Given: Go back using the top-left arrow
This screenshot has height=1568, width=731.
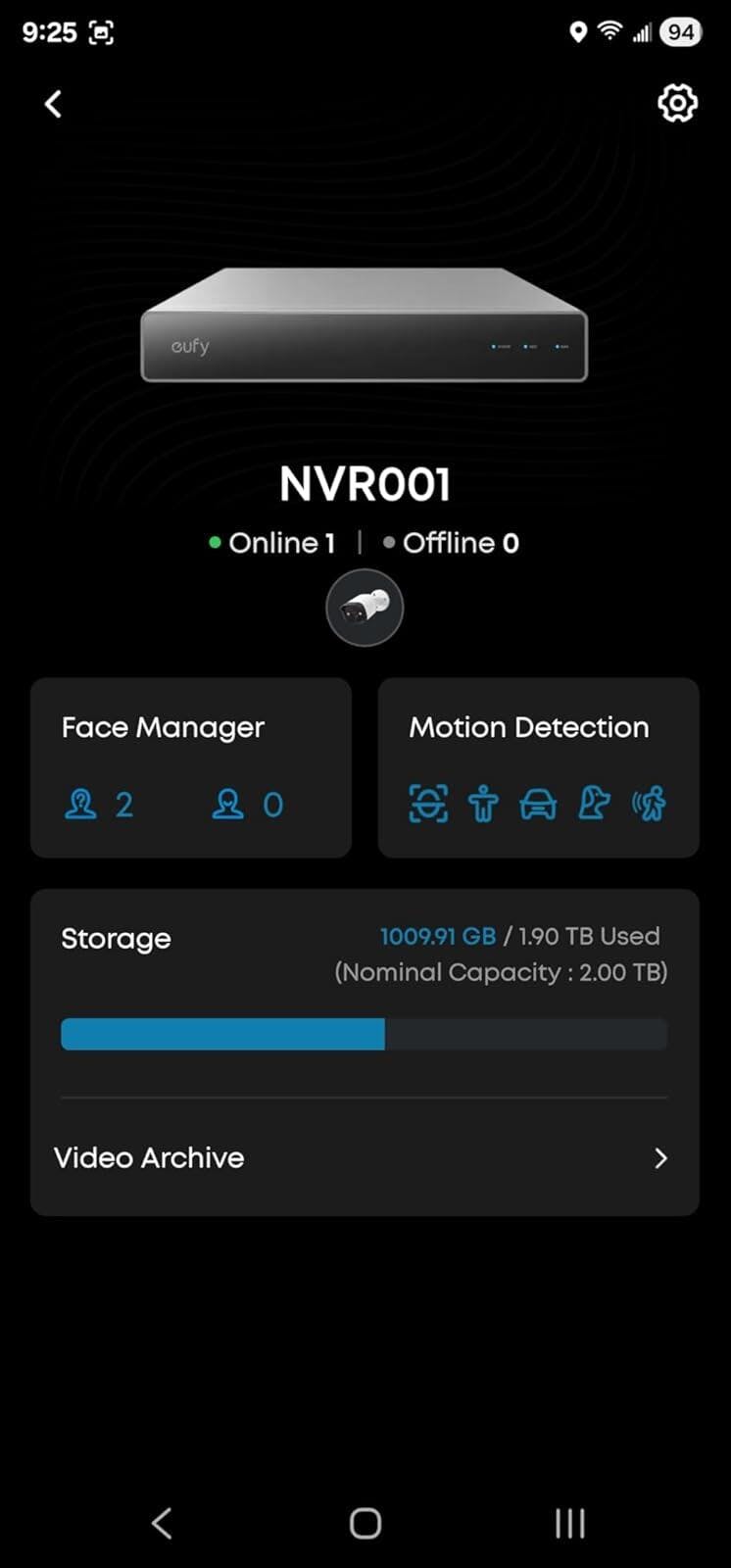Looking at the screenshot, I should click(x=54, y=104).
